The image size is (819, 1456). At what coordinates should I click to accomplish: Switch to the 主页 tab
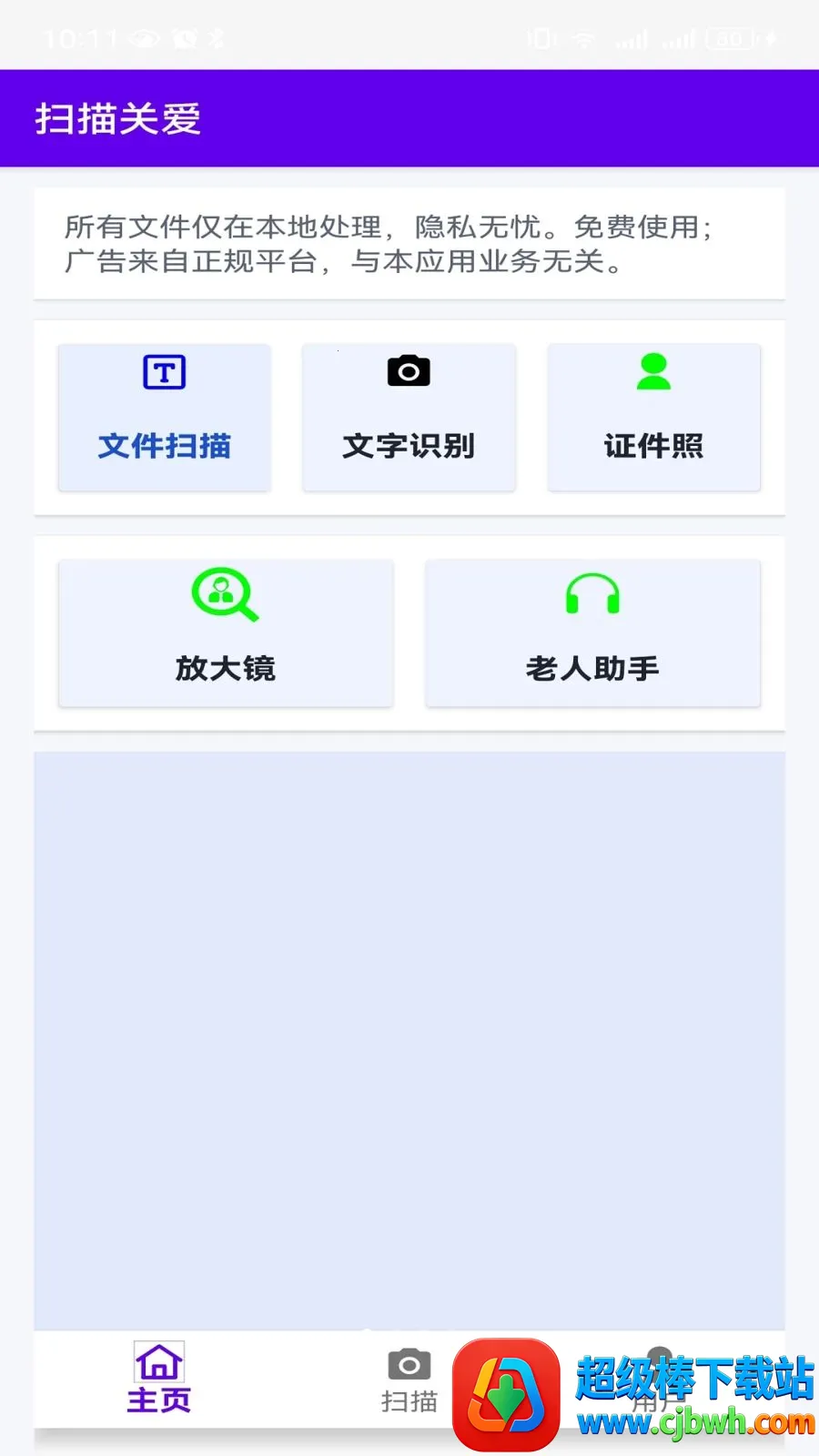coord(159,1379)
